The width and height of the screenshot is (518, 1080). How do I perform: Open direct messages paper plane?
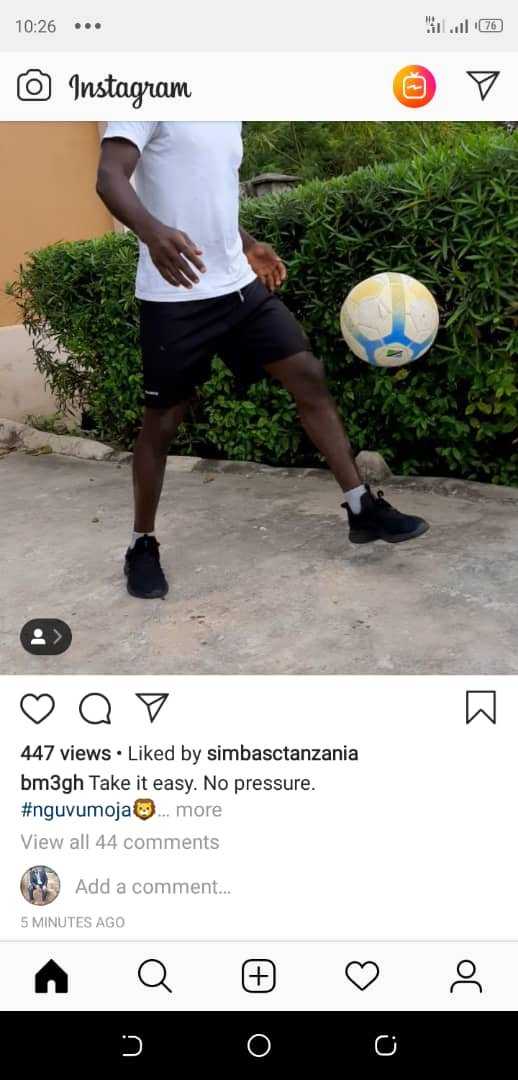483,85
